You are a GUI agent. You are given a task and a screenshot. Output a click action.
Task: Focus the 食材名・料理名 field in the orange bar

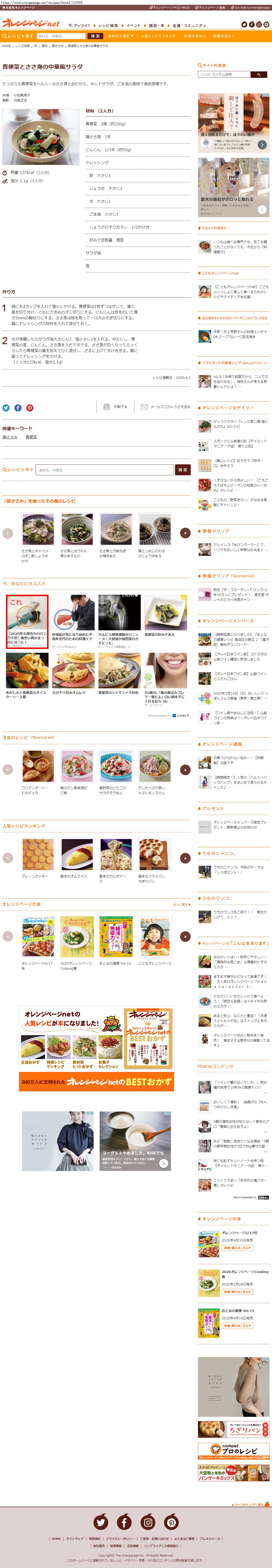61,36
